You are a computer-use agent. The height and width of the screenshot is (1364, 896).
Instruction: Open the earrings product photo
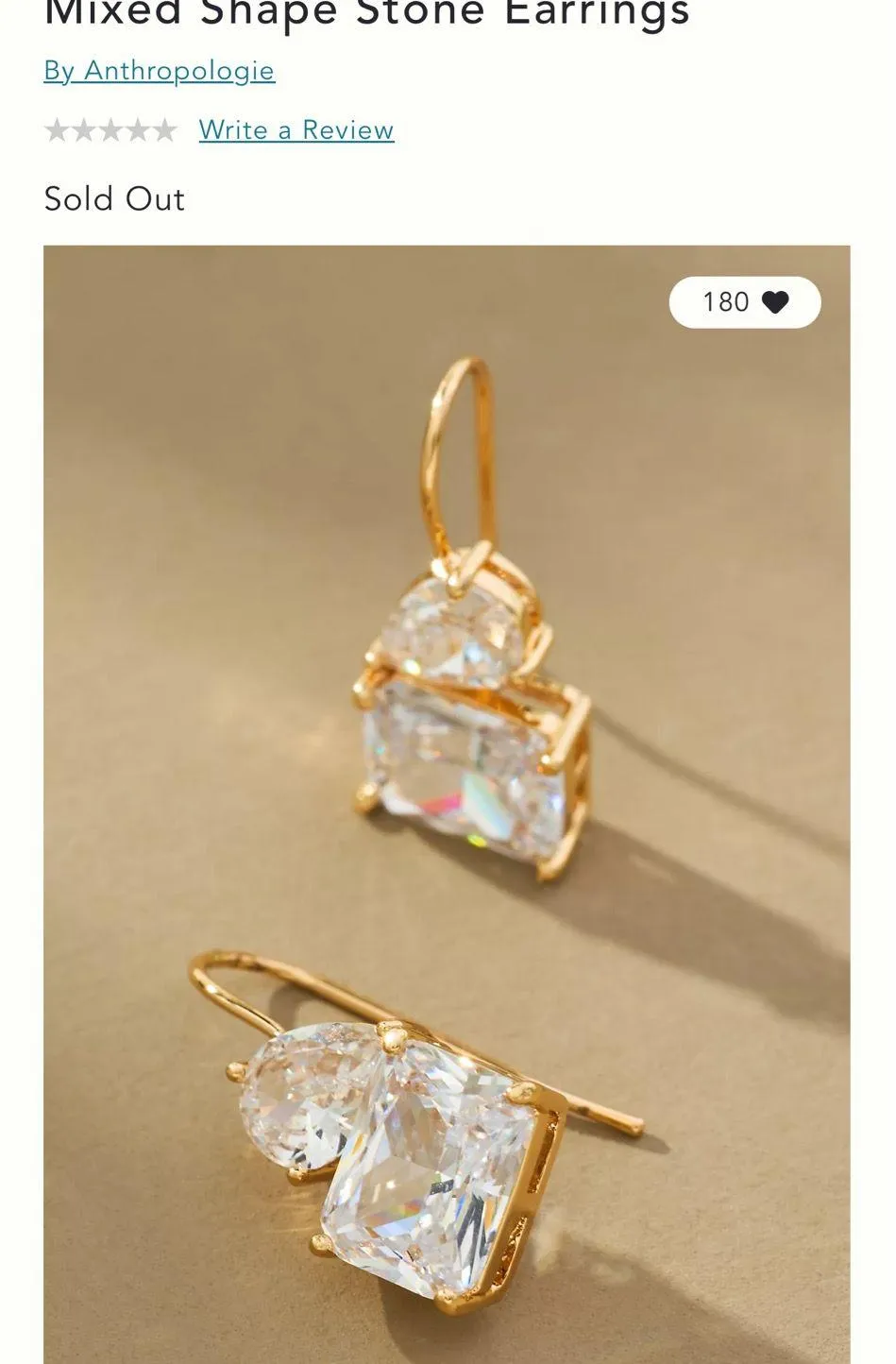(x=447, y=803)
